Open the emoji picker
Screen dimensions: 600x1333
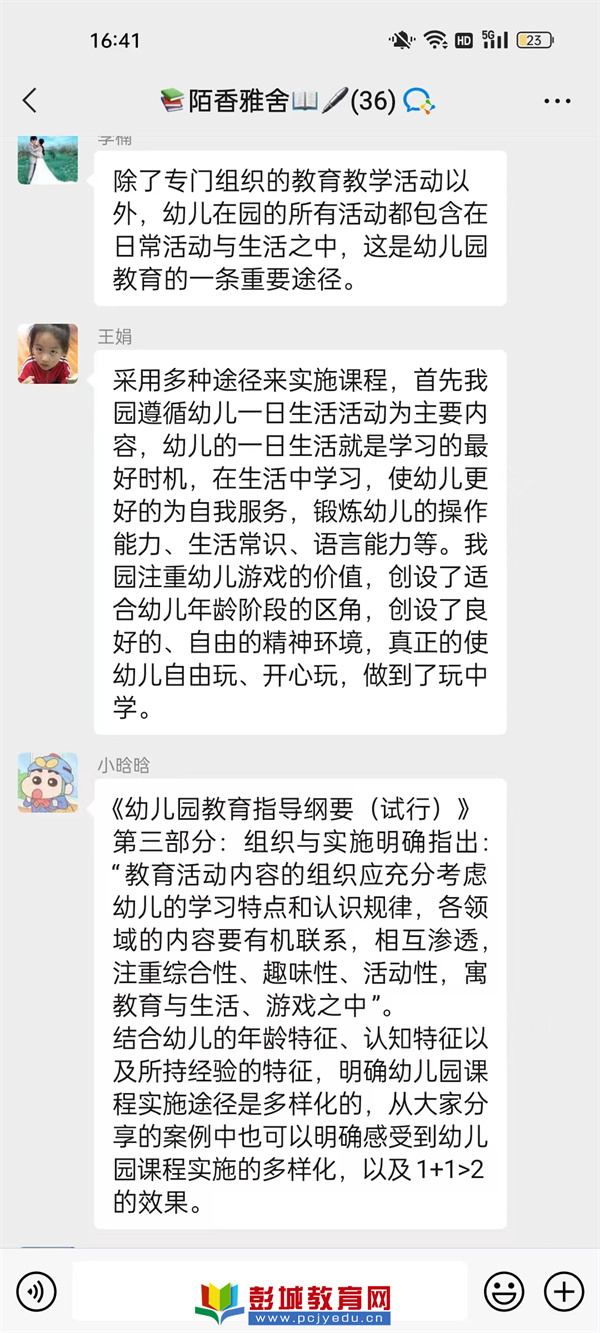(503, 1292)
